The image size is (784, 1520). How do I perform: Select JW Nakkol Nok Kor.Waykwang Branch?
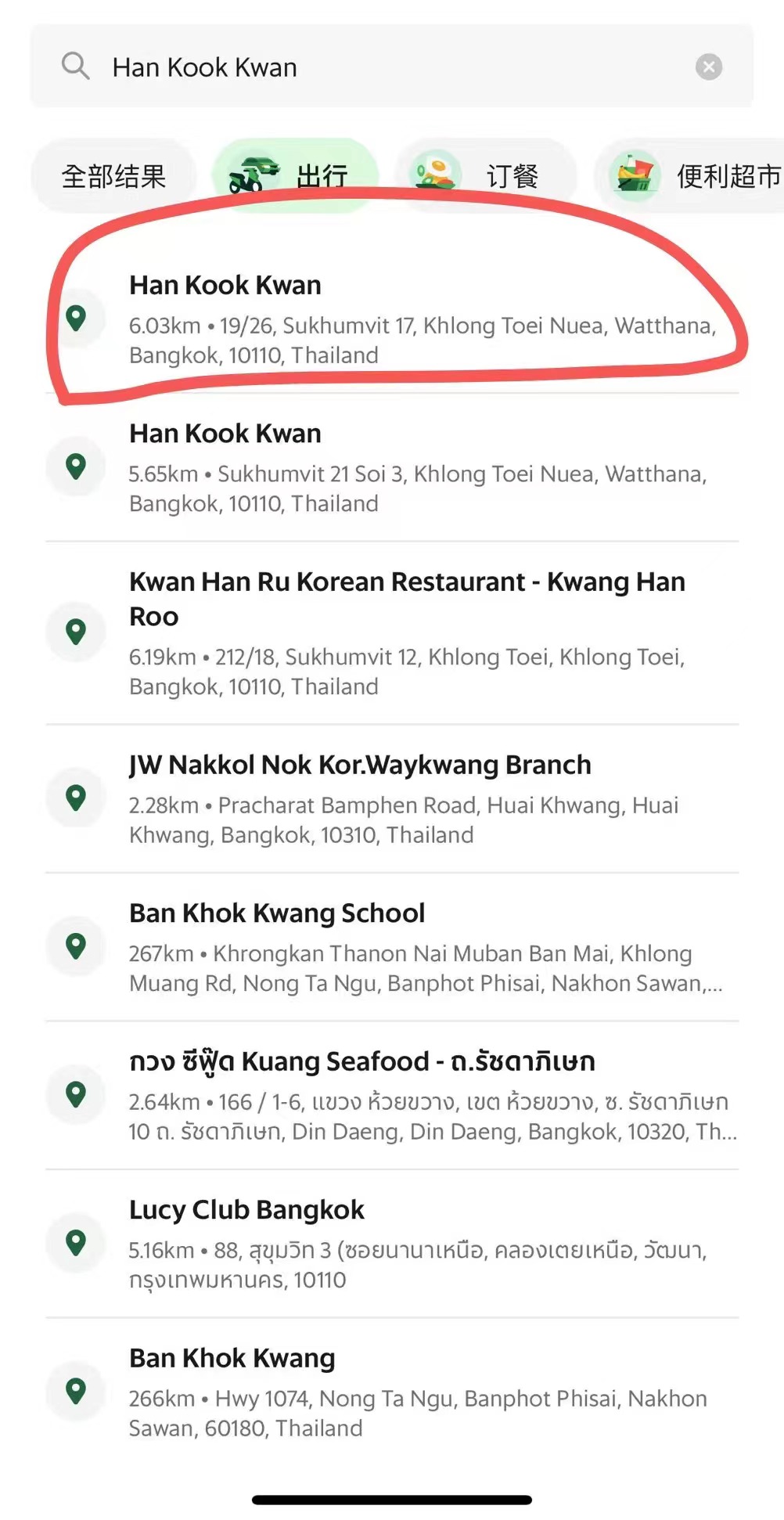coord(391,798)
